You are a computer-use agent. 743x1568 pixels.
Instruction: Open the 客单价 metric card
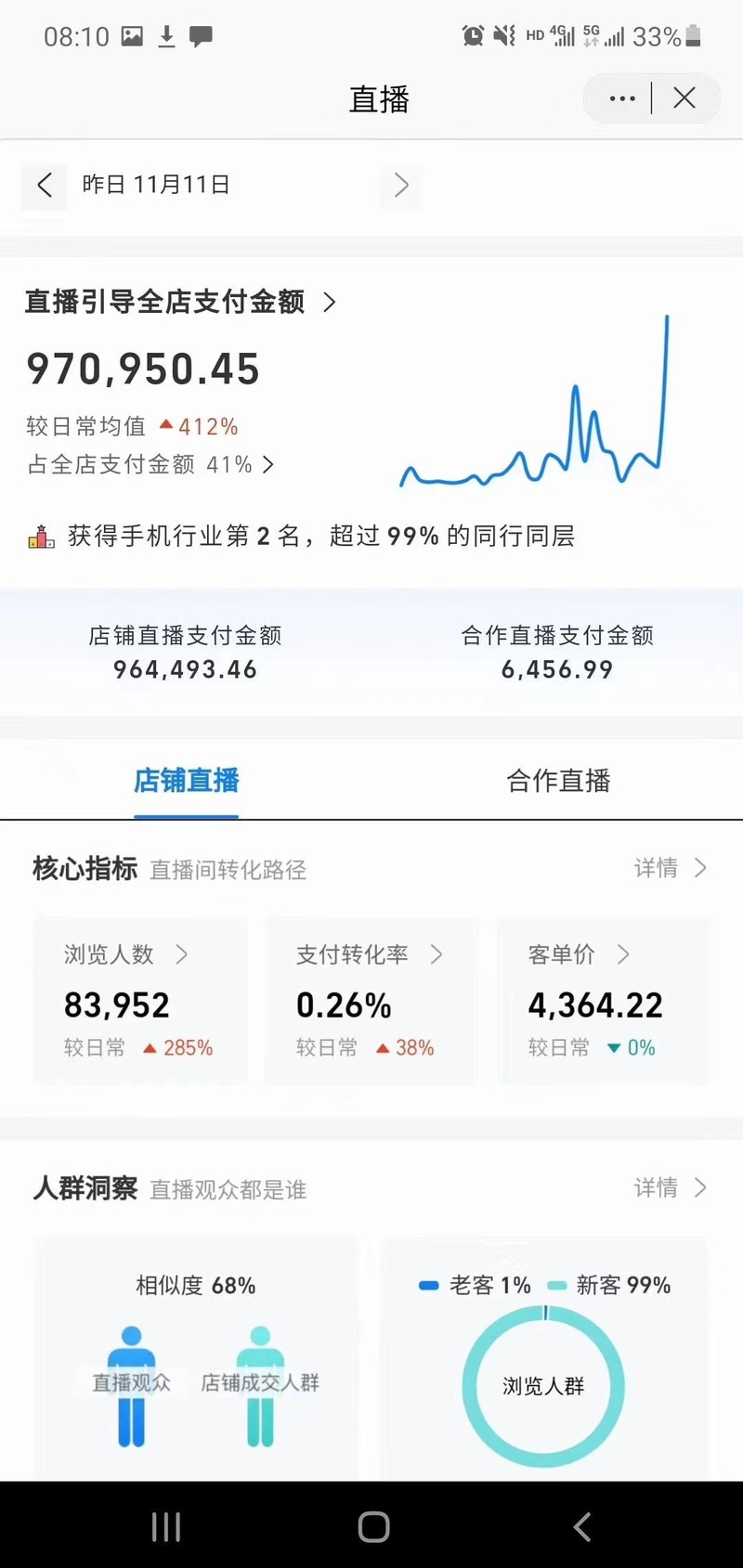[x=603, y=1001]
